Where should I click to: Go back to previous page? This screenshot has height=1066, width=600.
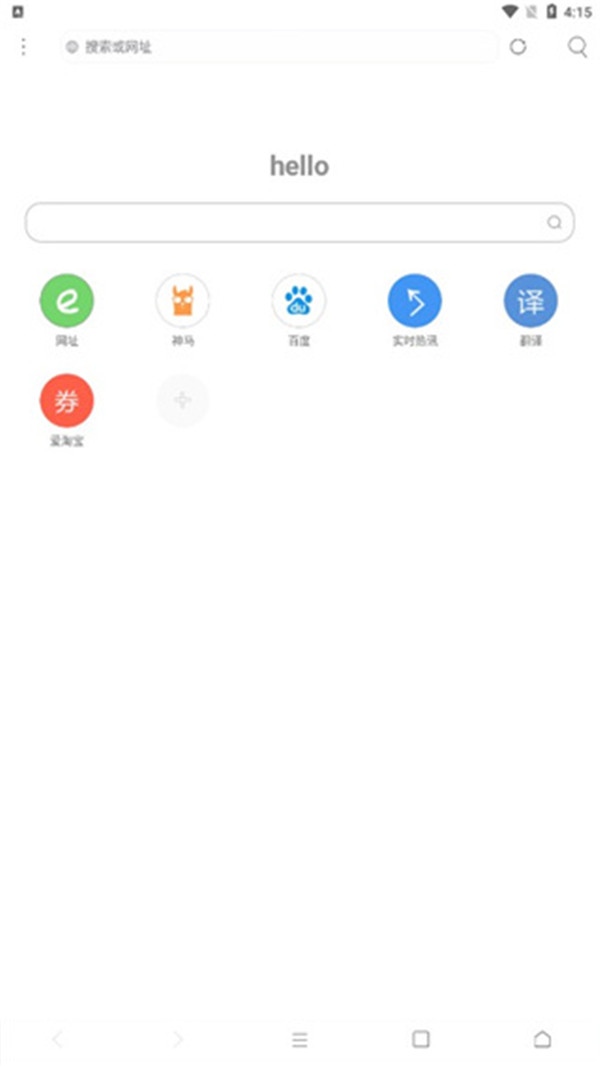point(57,1039)
